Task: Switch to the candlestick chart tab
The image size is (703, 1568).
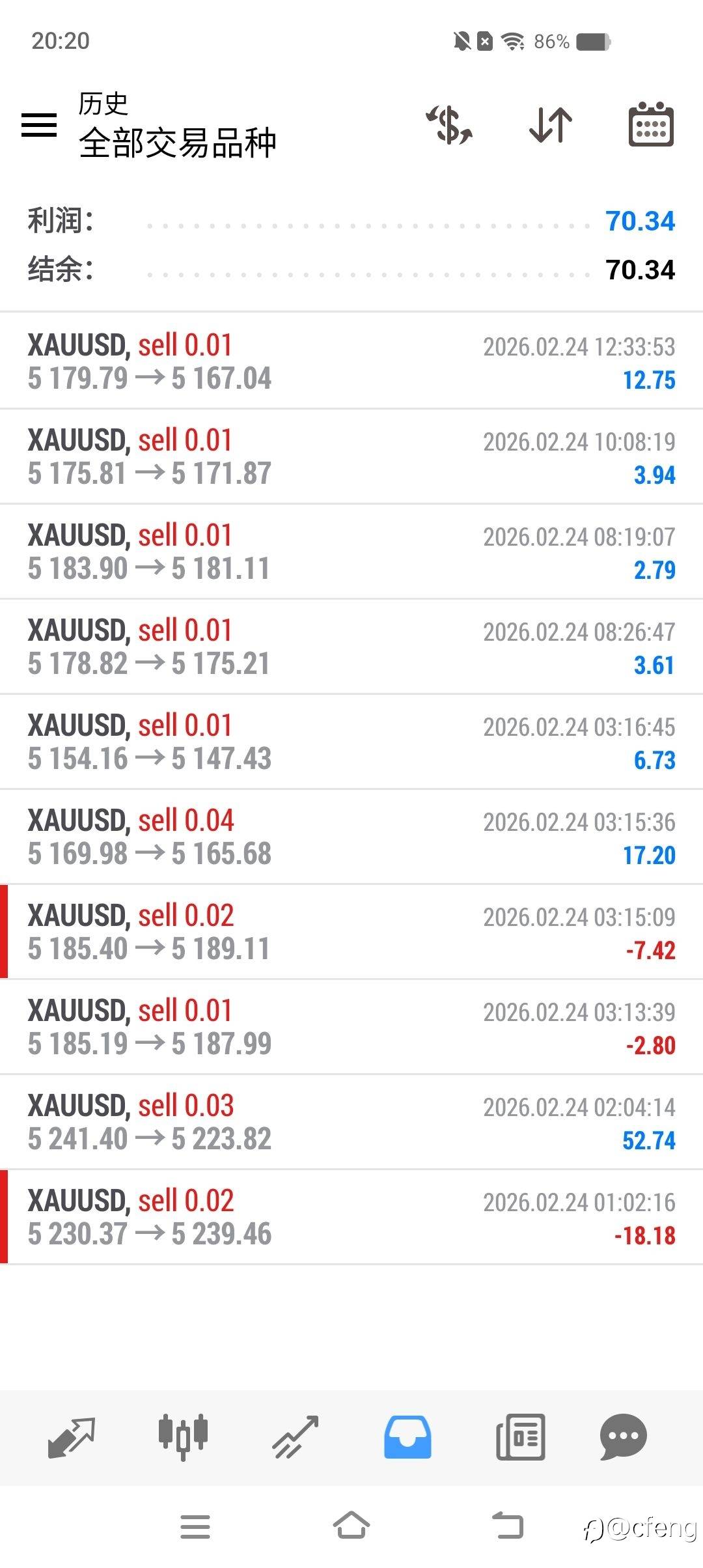Action: [183, 1436]
